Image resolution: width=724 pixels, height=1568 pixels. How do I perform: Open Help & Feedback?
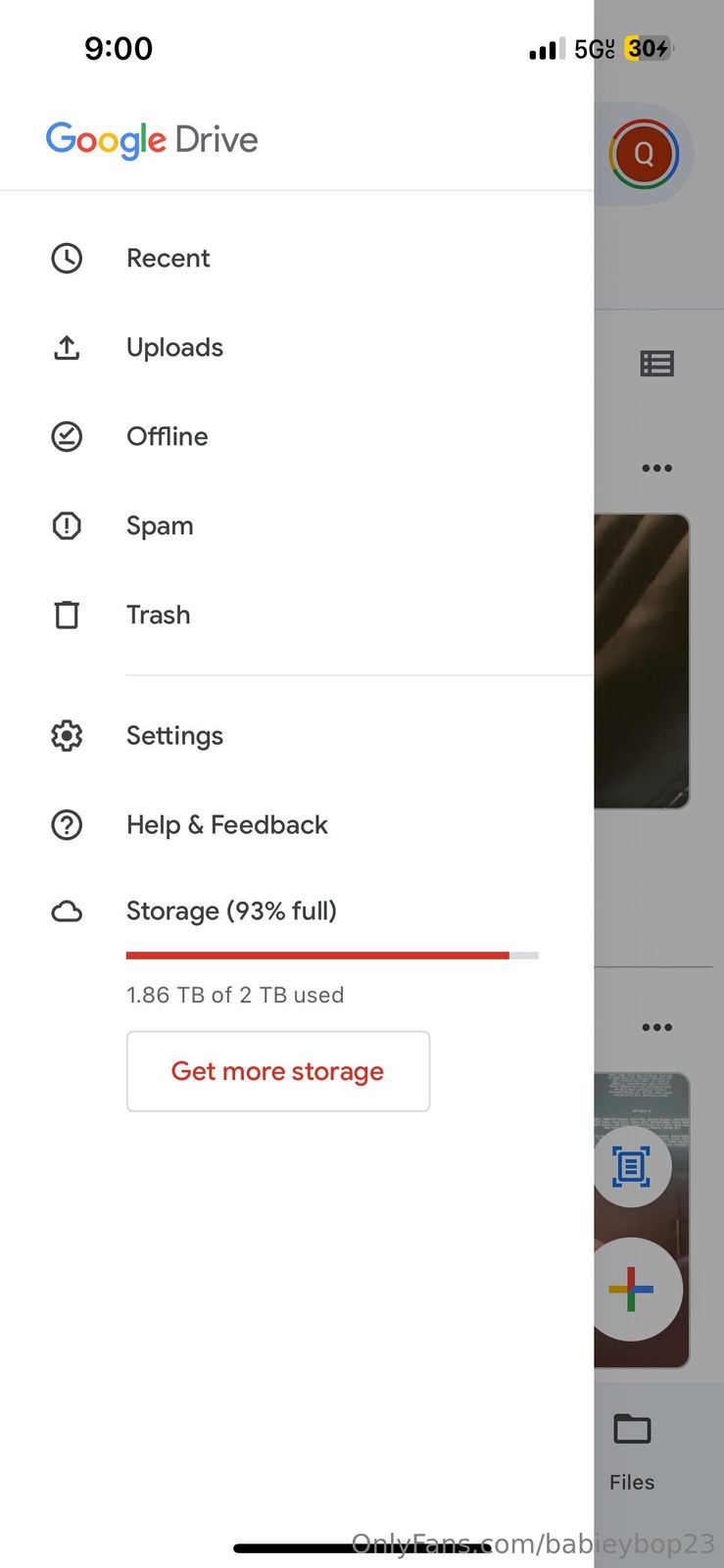click(226, 825)
